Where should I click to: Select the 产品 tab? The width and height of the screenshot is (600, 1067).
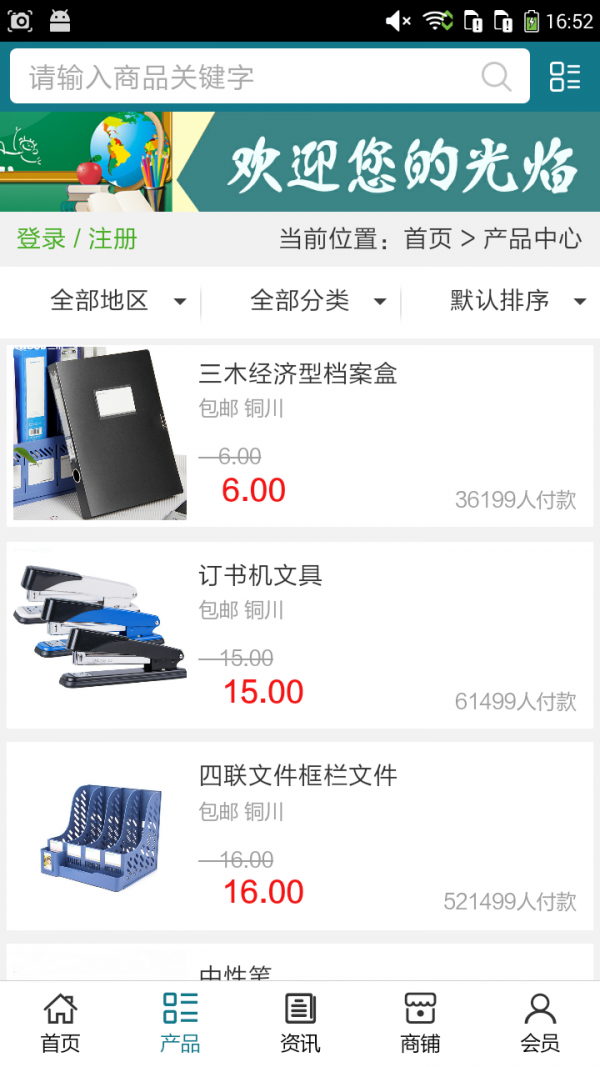click(180, 1023)
